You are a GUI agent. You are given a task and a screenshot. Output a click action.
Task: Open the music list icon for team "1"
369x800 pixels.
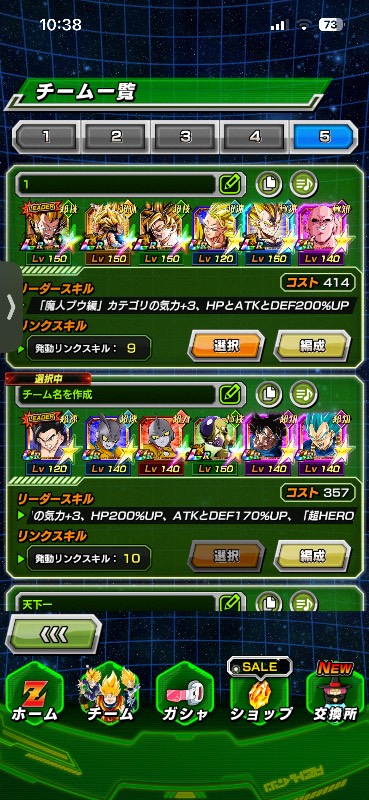tap(304, 184)
